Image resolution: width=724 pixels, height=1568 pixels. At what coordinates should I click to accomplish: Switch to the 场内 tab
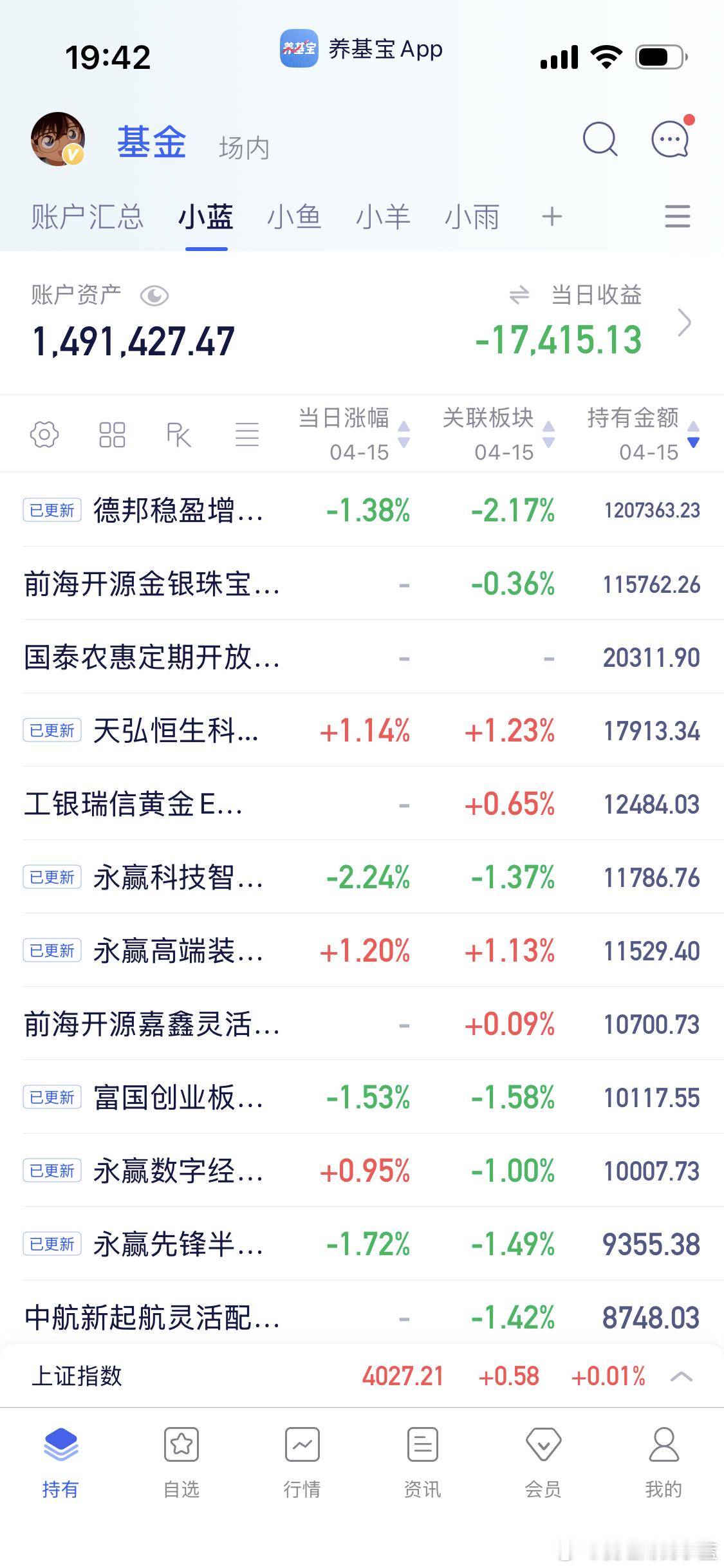tap(244, 148)
